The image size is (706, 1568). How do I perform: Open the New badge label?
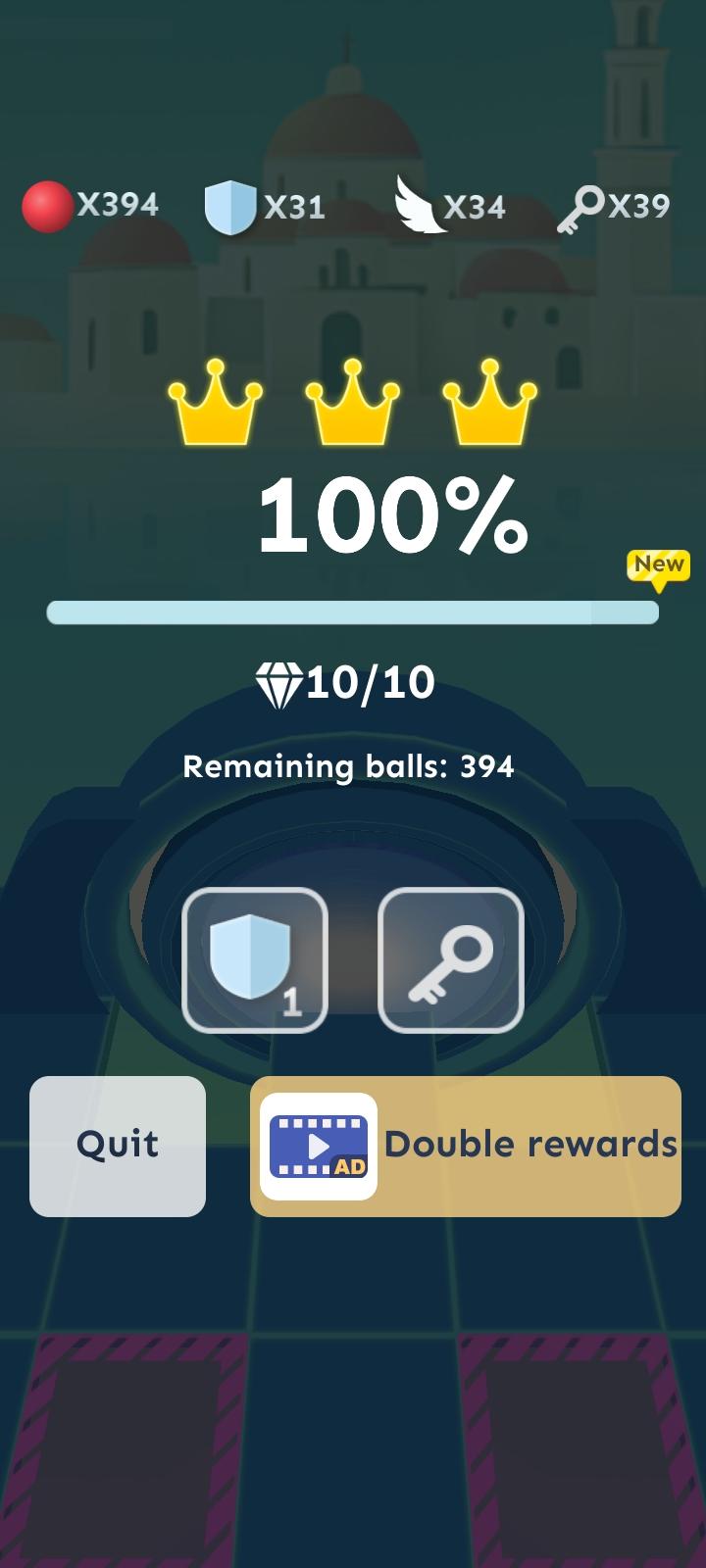659,566
